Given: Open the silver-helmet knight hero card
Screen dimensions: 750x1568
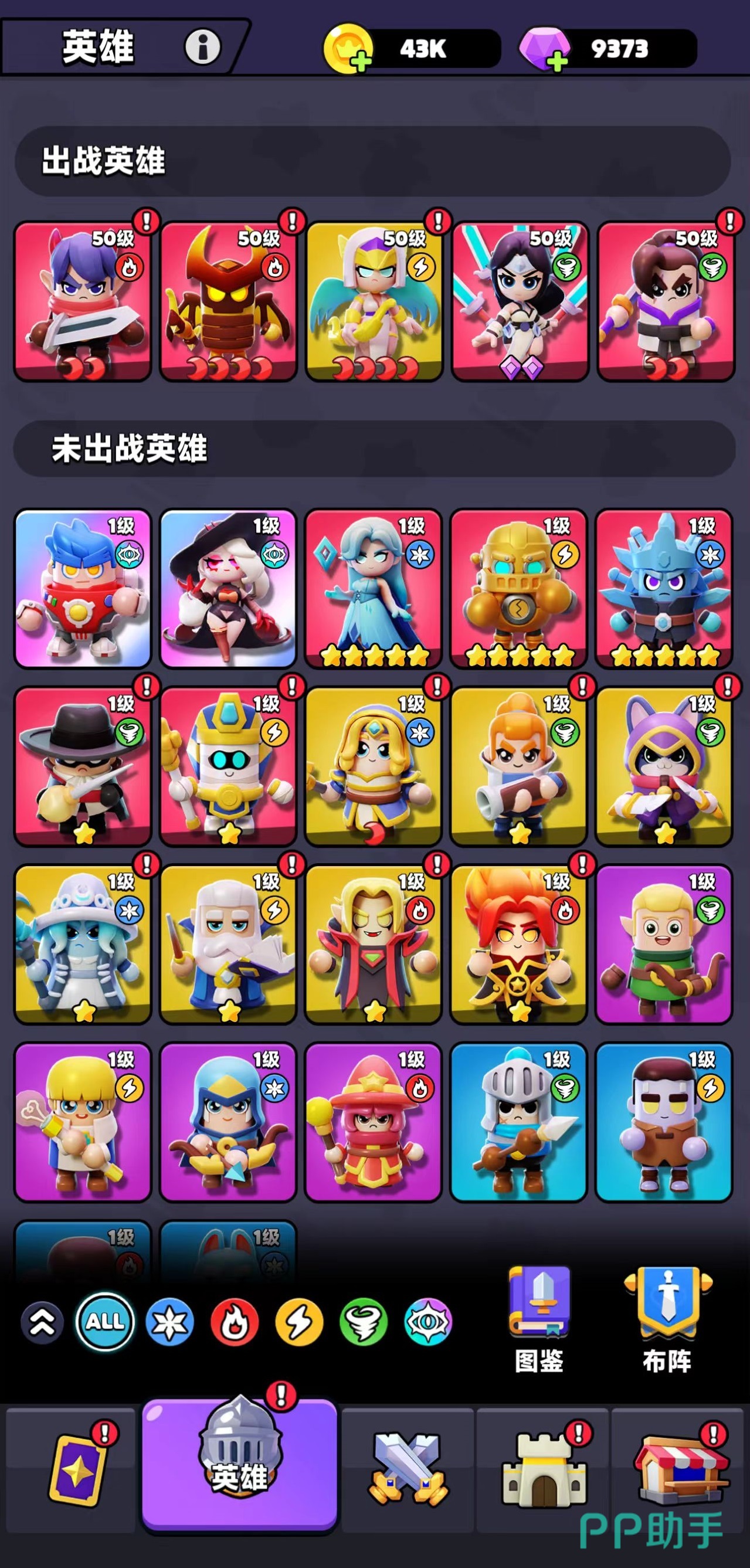Looking at the screenshot, I should click(x=518, y=1122).
